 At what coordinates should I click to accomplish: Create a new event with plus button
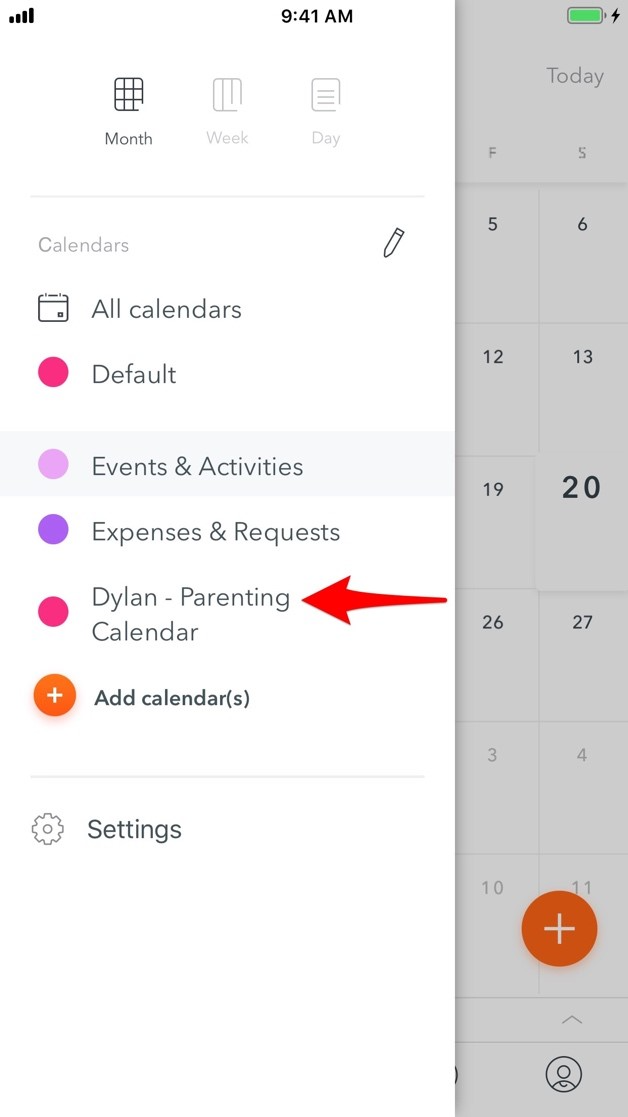[x=559, y=929]
